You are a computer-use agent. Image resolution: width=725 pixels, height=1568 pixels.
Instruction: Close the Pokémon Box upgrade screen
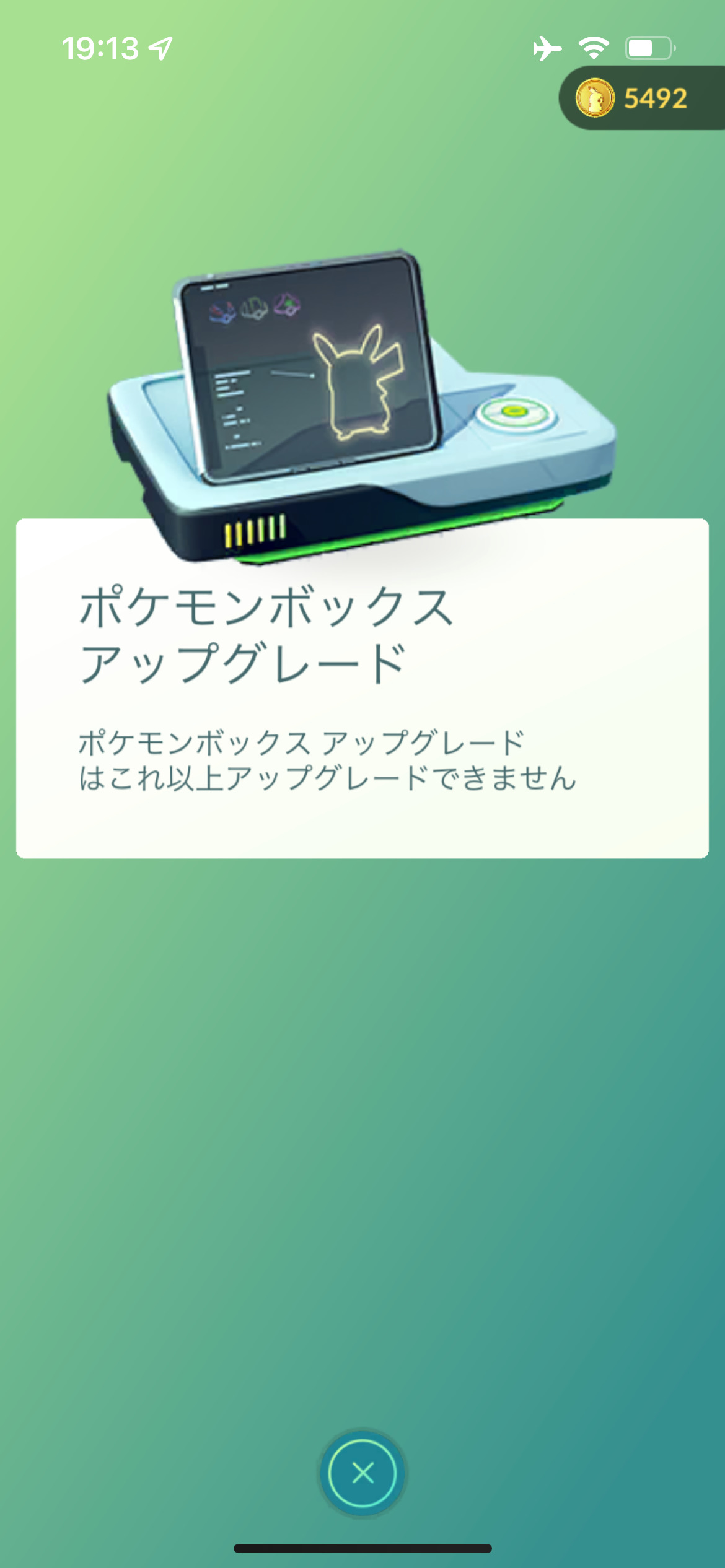pos(362,1473)
